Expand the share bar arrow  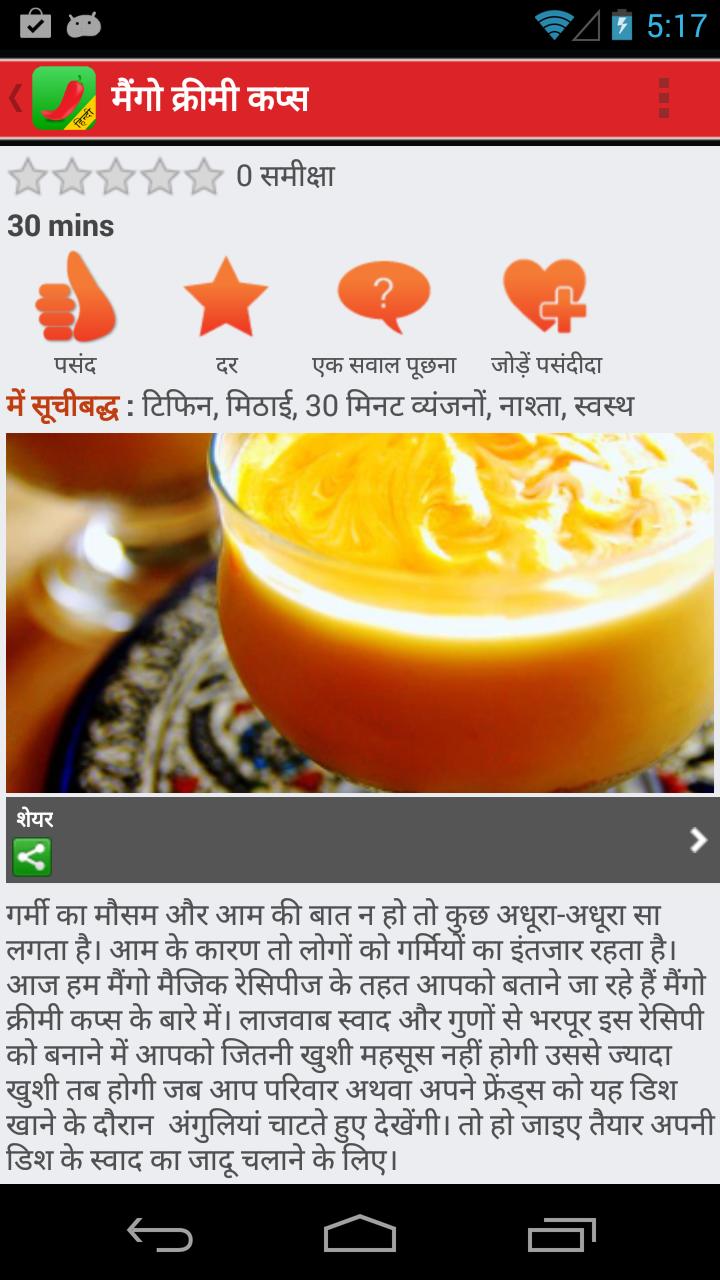pyautogui.click(x=698, y=840)
